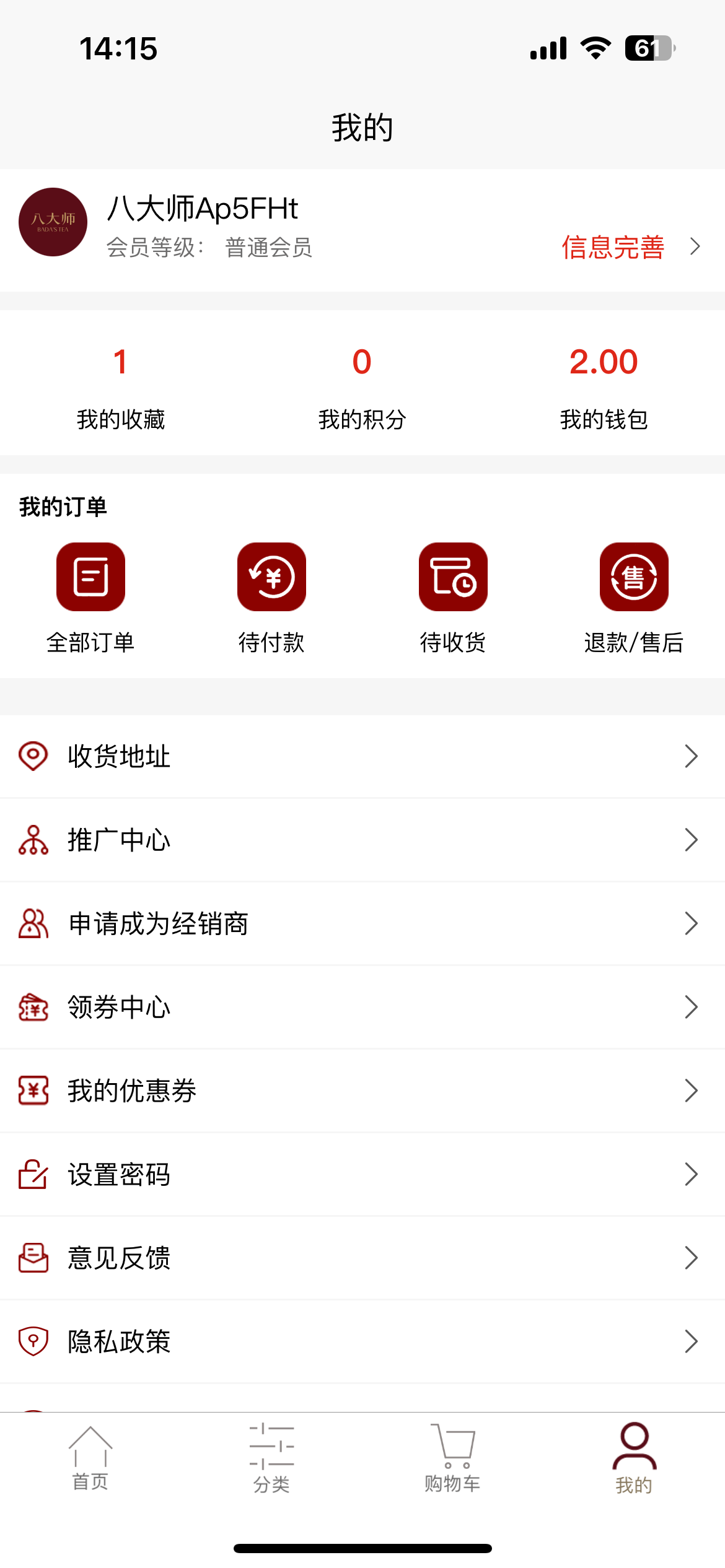725x1568 pixels.
Task: Select the 推广中心 network icon
Action: click(32, 840)
